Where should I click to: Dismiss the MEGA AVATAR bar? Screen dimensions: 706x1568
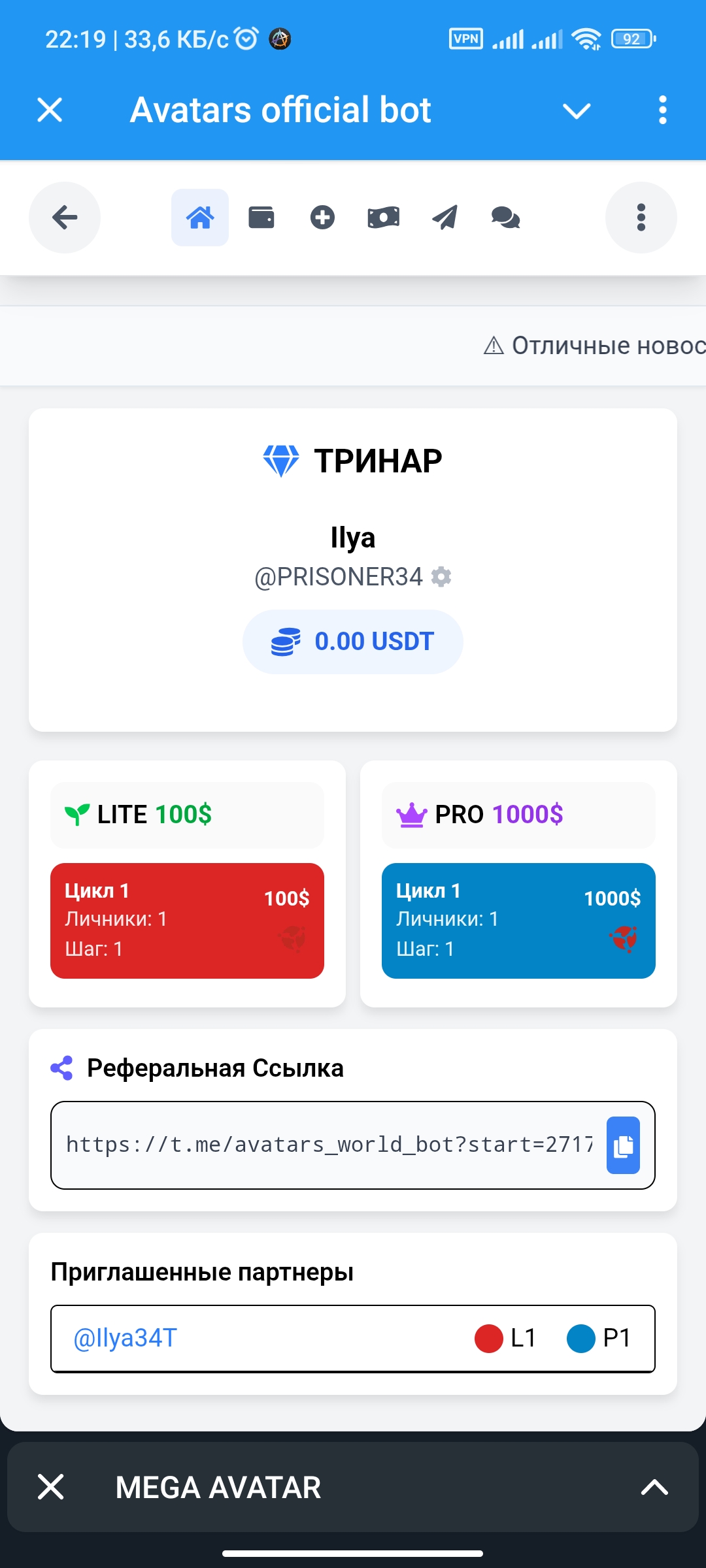50,1487
